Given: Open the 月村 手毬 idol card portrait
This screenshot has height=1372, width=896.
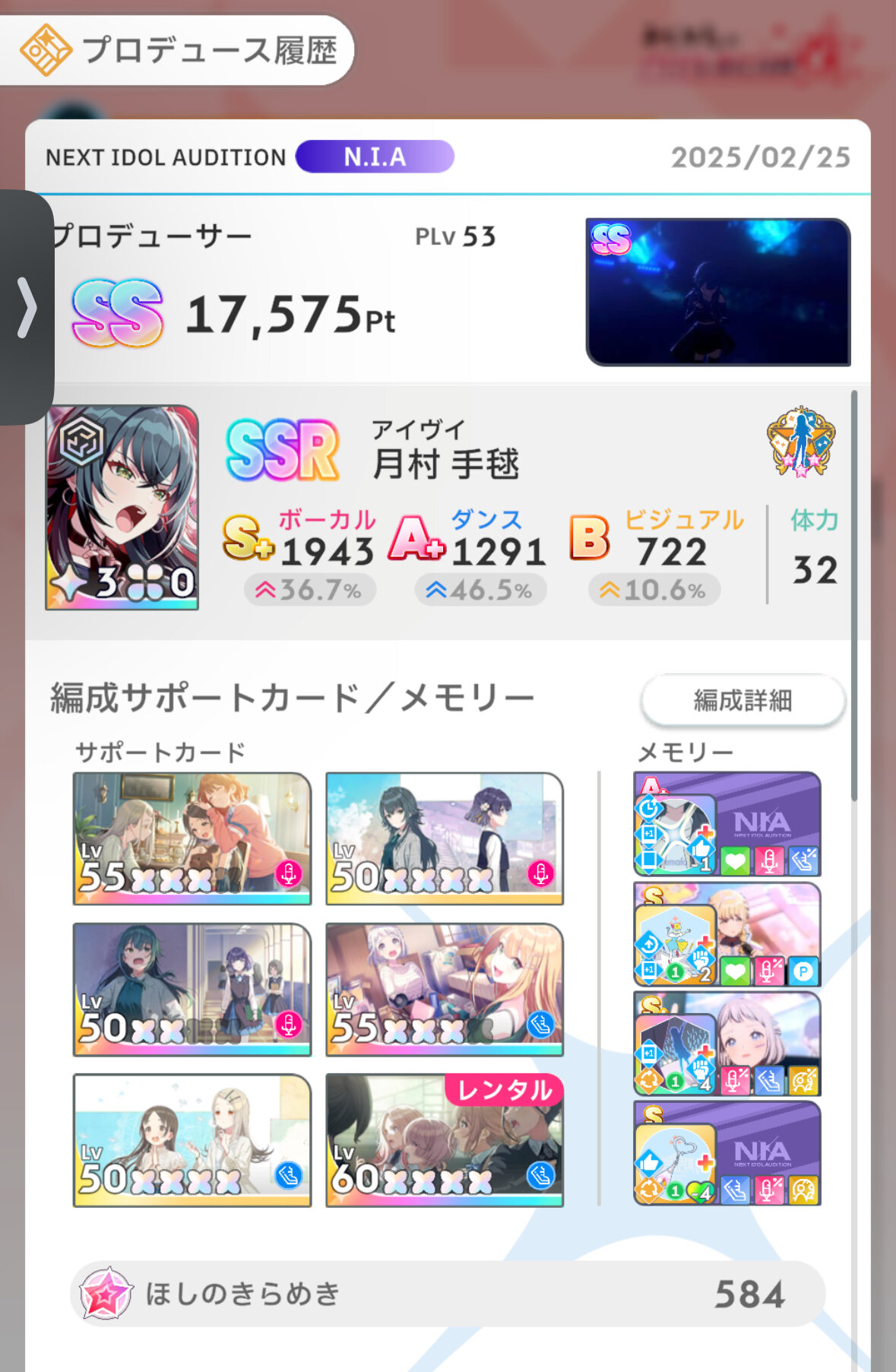Looking at the screenshot, I should click(x=122, y=508).
